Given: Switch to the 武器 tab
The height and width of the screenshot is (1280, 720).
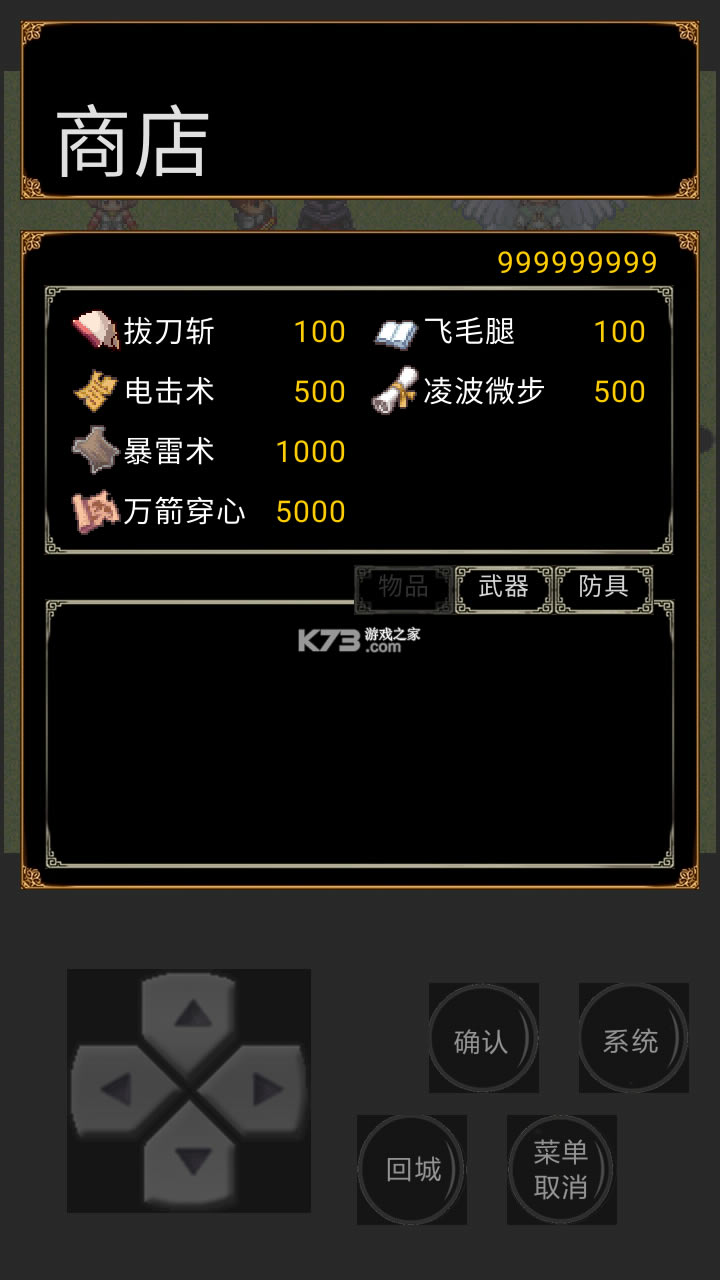Looking at the screenshot, I should (x=503, y=587).
